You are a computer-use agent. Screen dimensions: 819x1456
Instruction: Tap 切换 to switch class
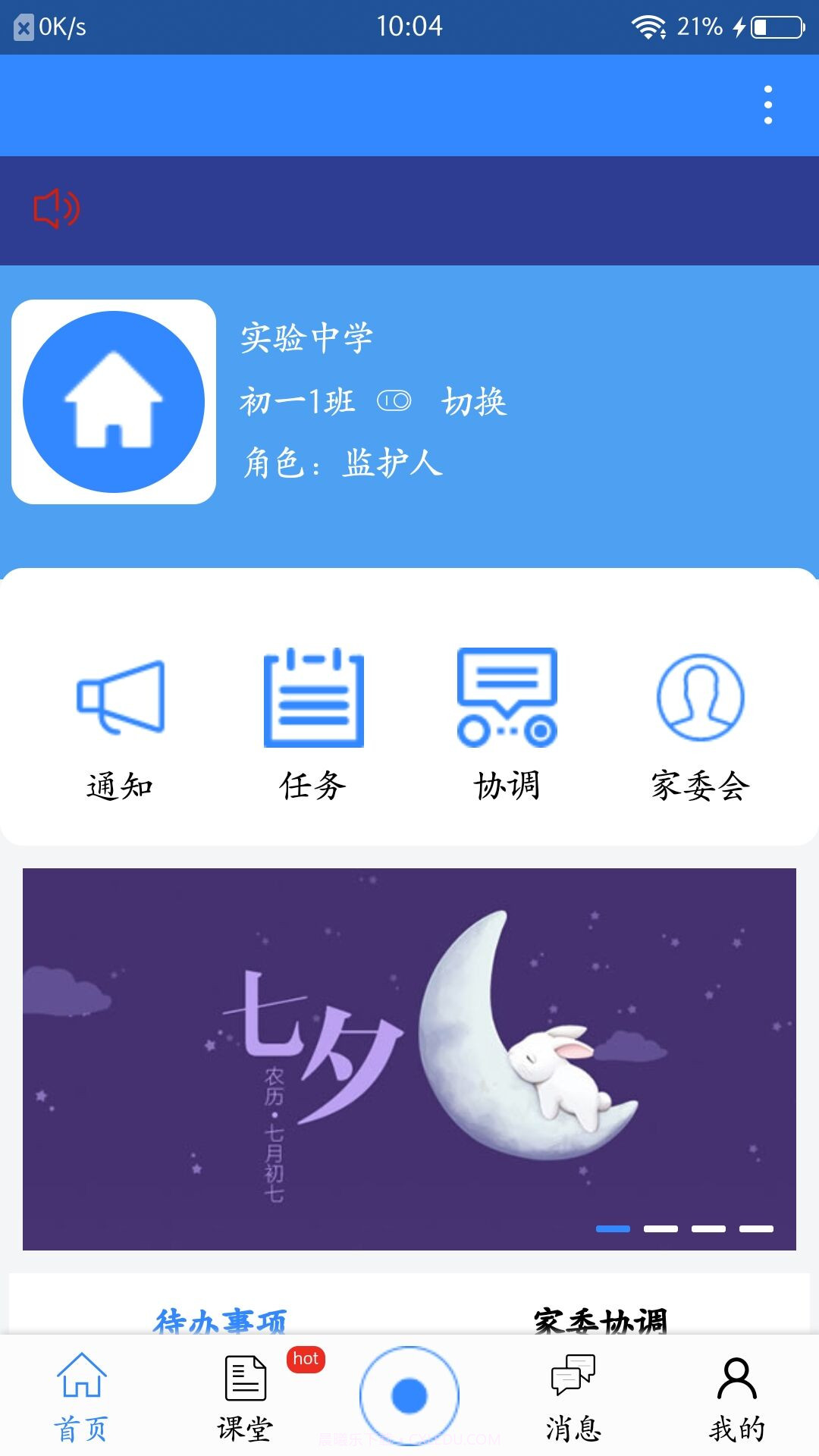476,403
